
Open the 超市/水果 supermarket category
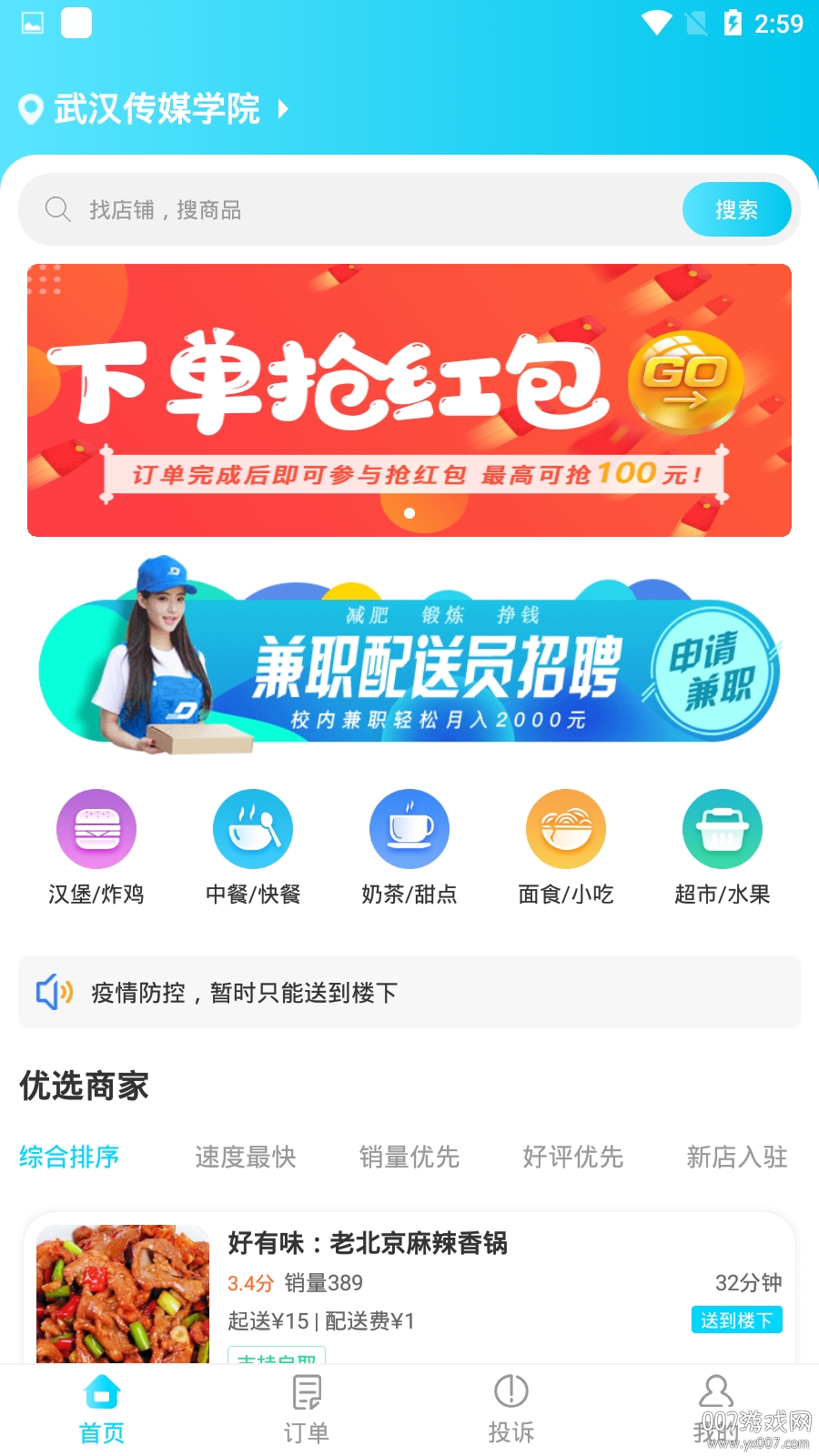[722, 829]
